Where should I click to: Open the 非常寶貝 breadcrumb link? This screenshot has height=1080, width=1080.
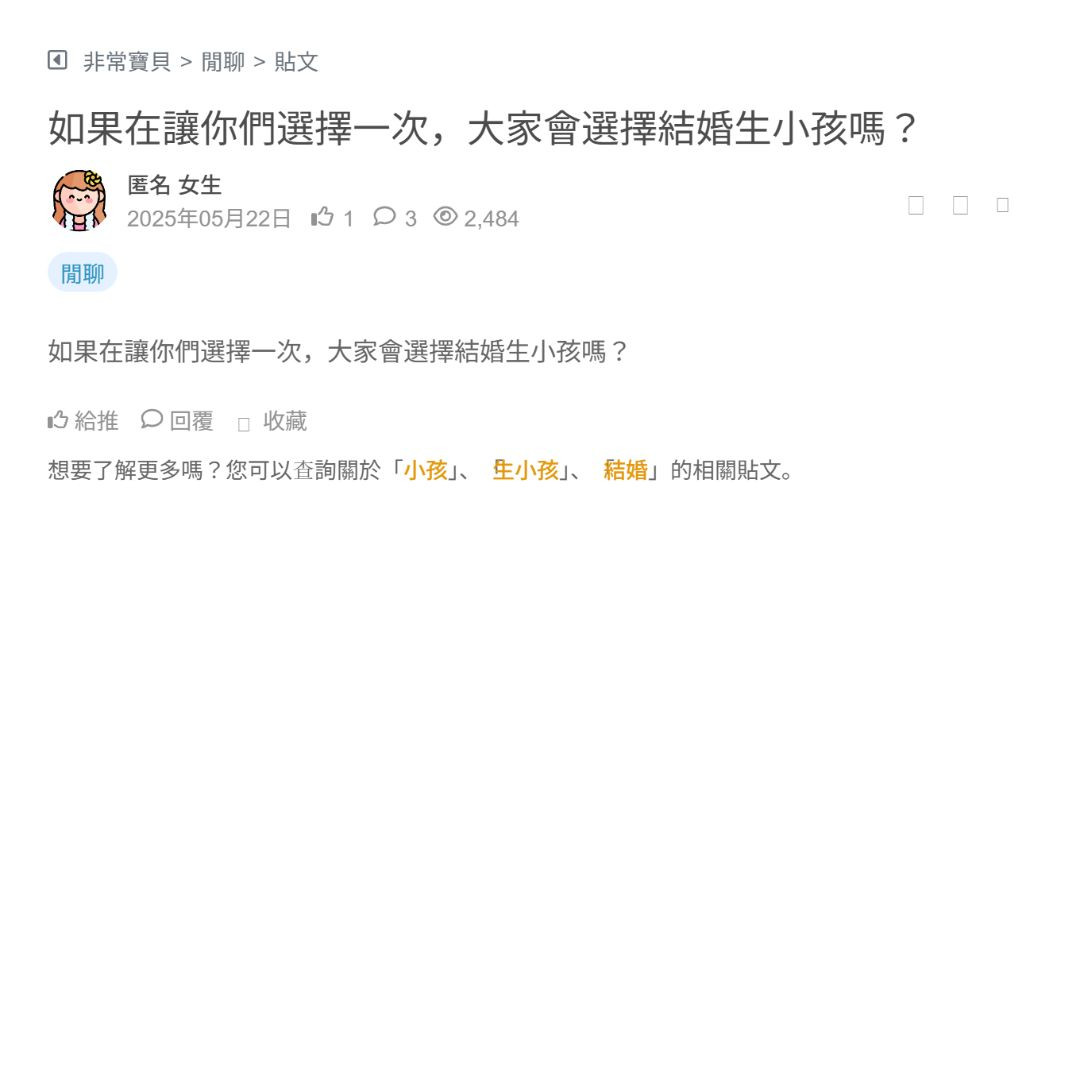click(127, 62)
